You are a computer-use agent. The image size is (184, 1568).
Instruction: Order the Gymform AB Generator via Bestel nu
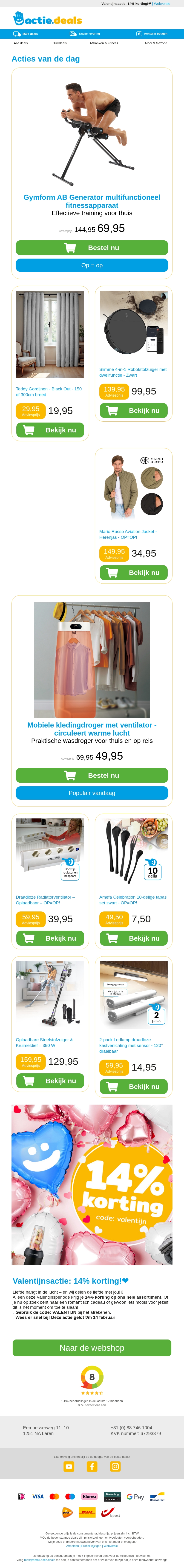click(92, 248)
